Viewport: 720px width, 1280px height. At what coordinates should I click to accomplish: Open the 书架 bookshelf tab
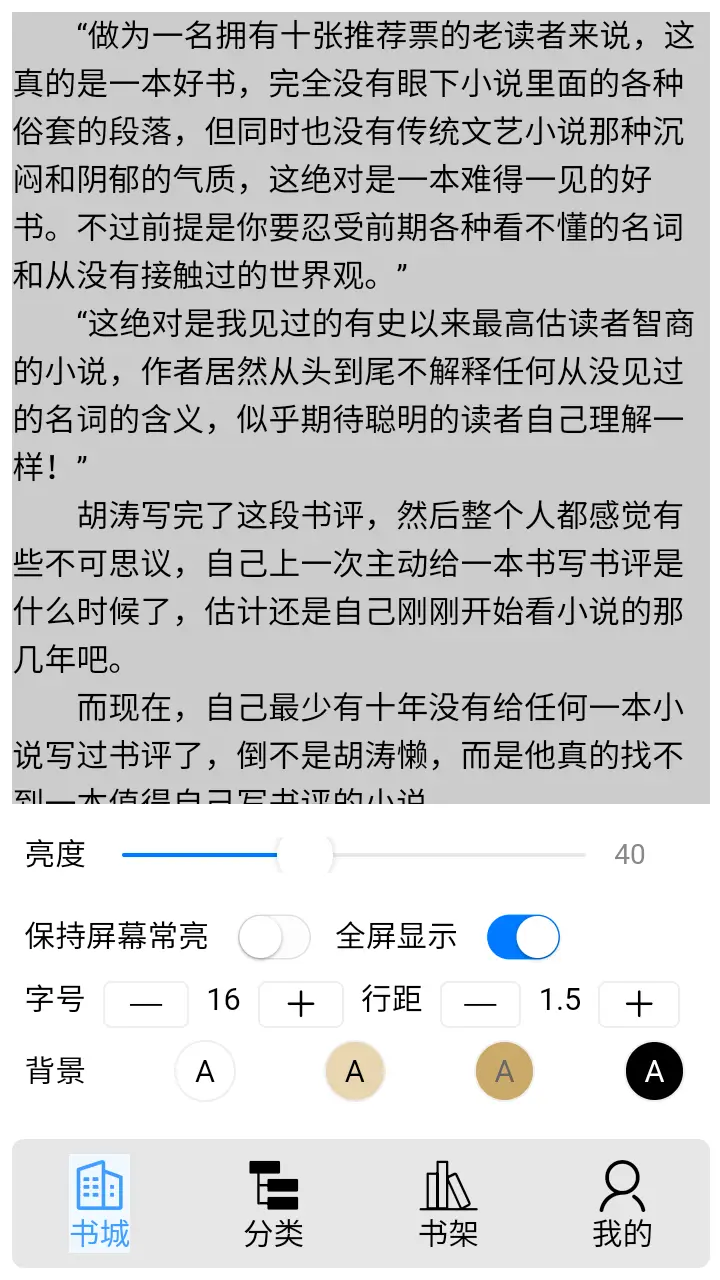447,1204
